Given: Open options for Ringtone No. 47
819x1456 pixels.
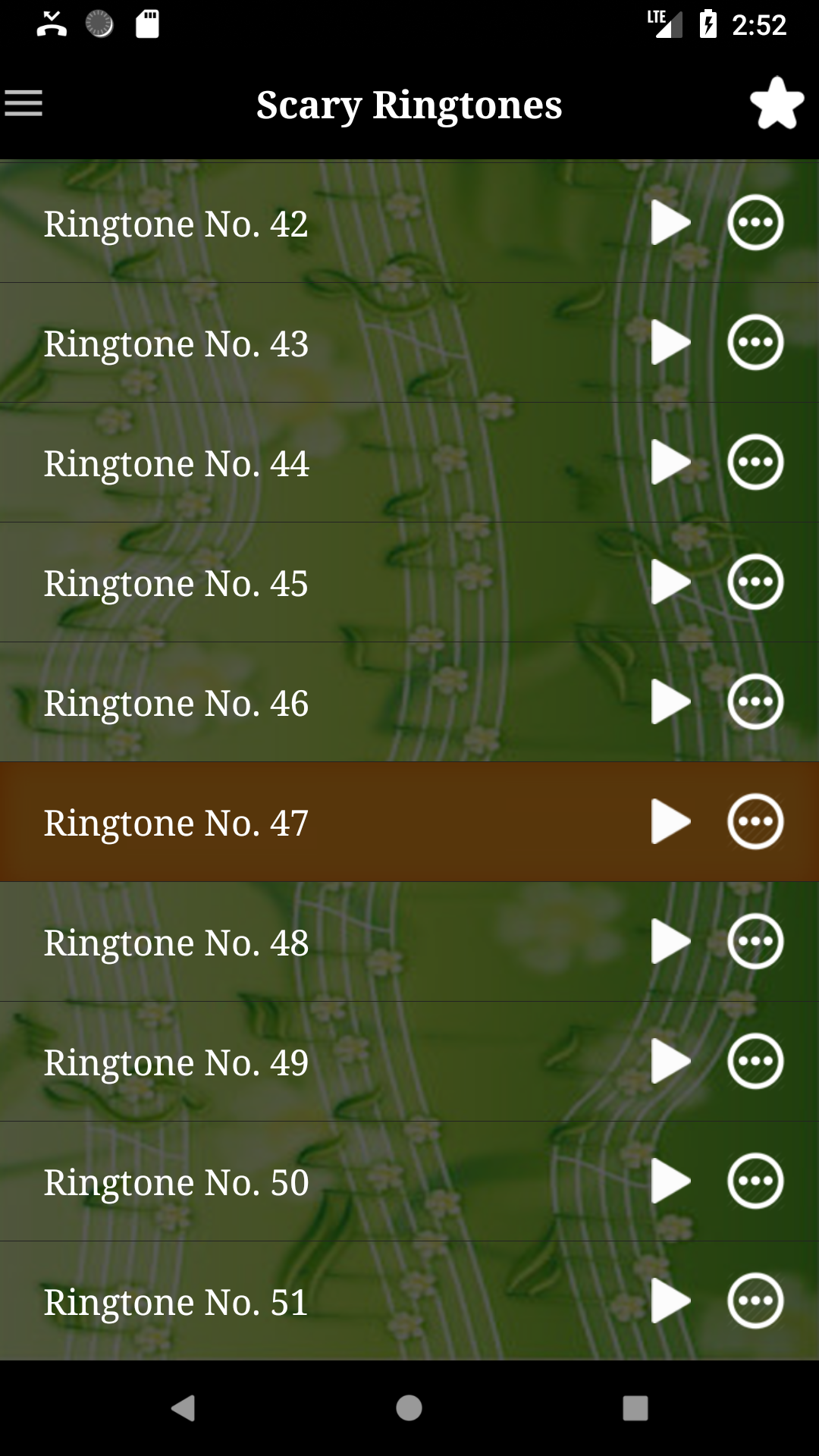Looking at the screenshot, I should coord(755,821).
